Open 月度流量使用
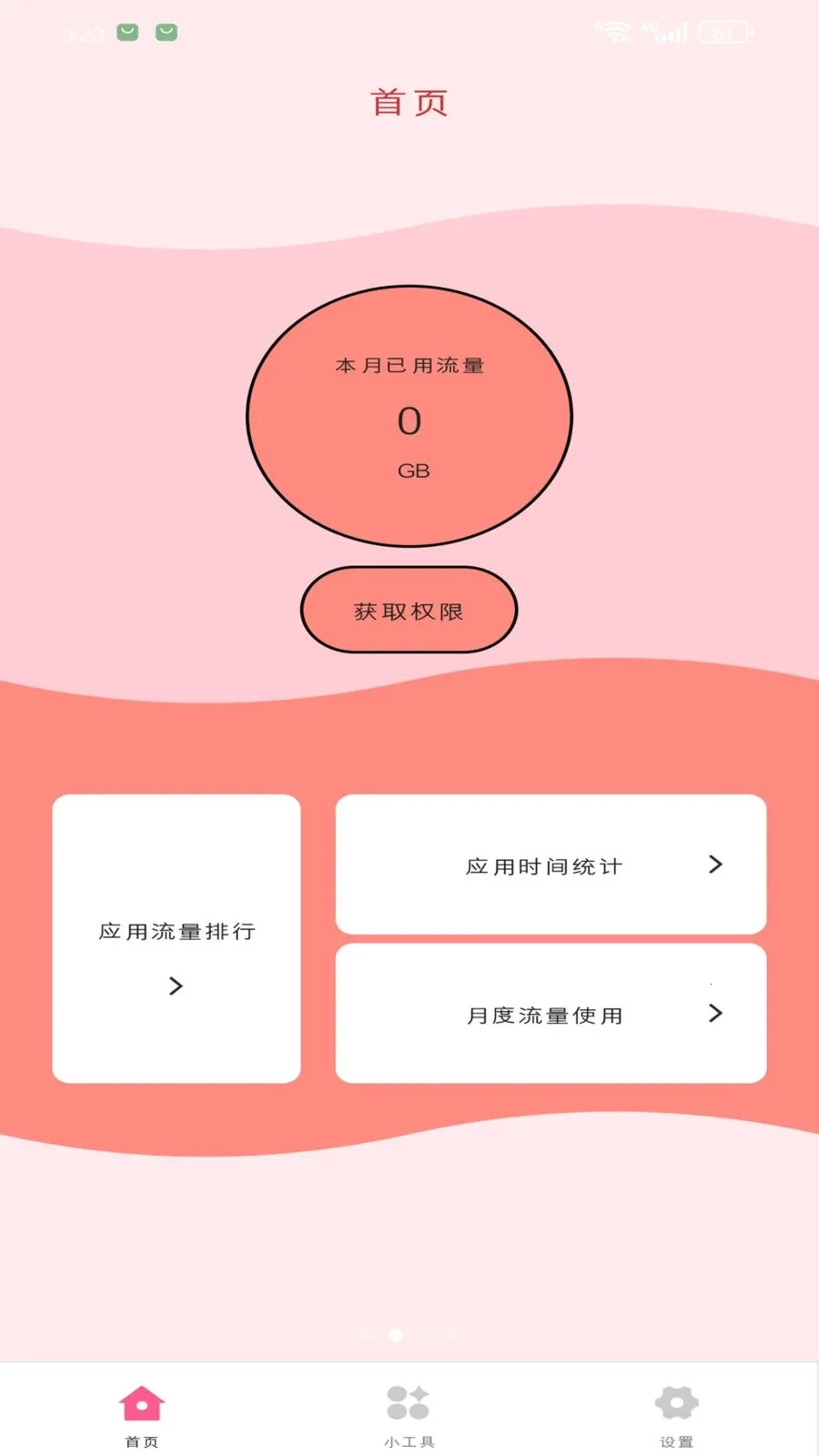Screen dimensions: 819x1456 point(551,1014)
